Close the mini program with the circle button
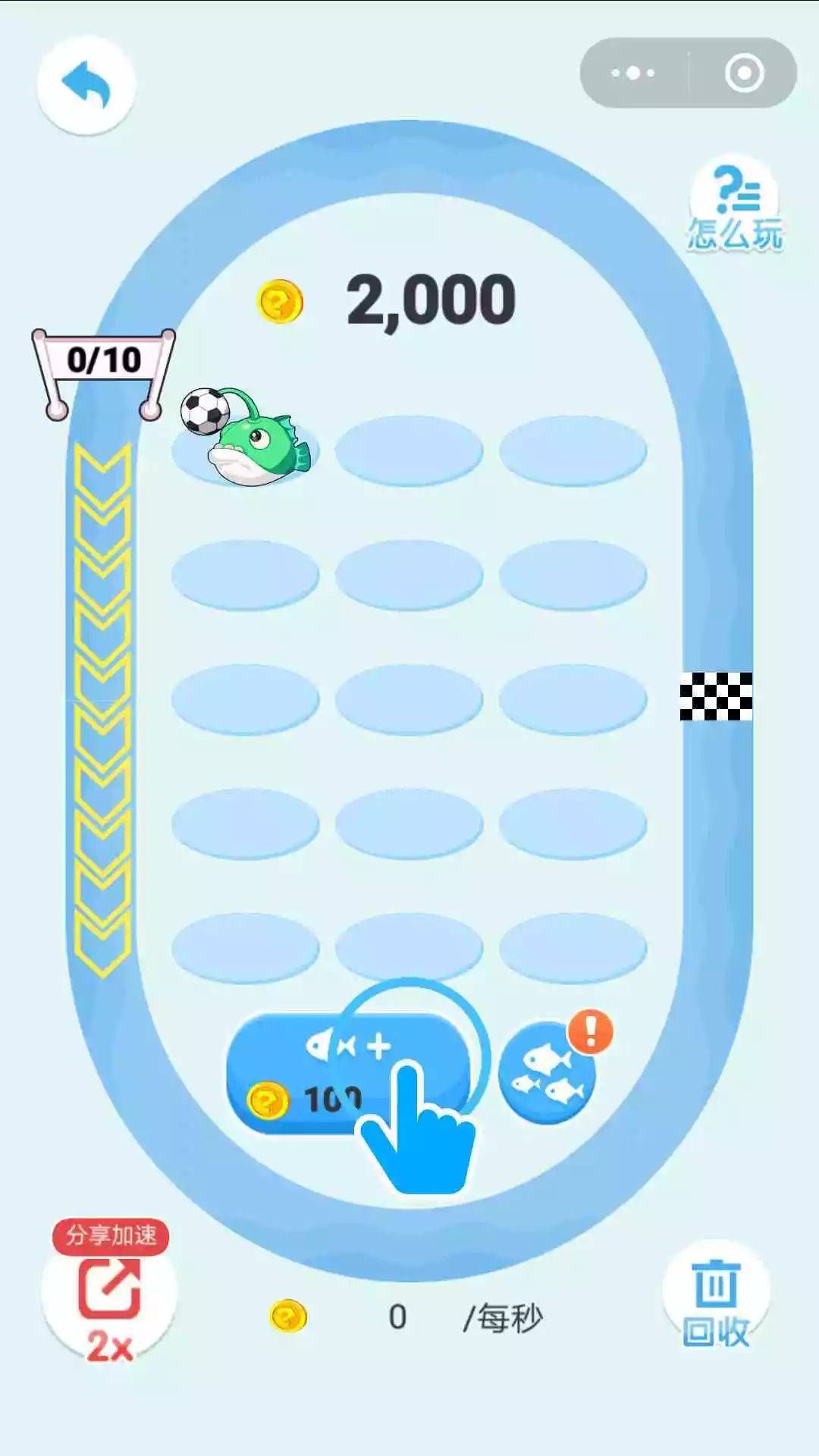This screenshot has height=1456, width=819. click(x=744, y=74)
